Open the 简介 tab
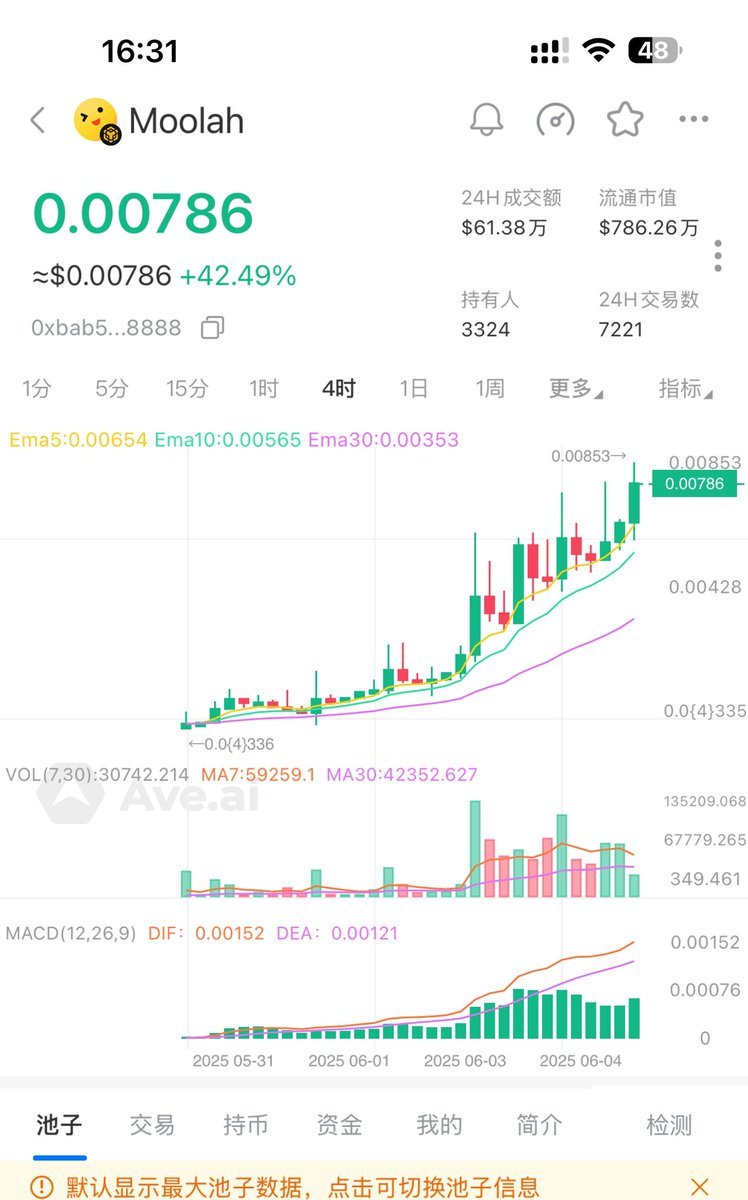The width and height of the screenshot is (748, 1200). (x=540, y=1125)
